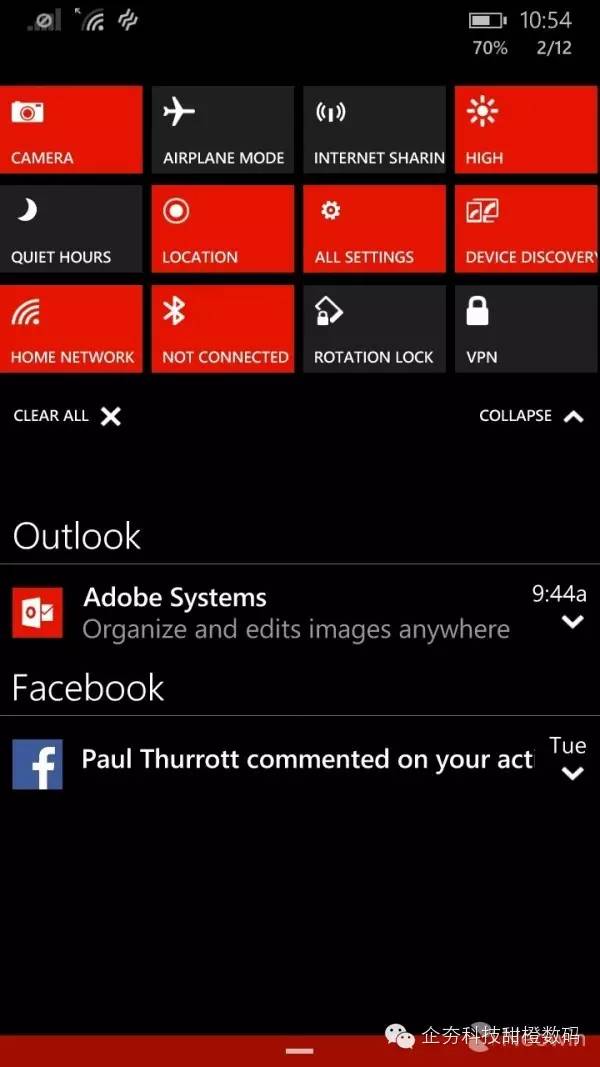Toggle Device Discovery tile
This screenshot has width=600, height=1067.
click(527, 229)
